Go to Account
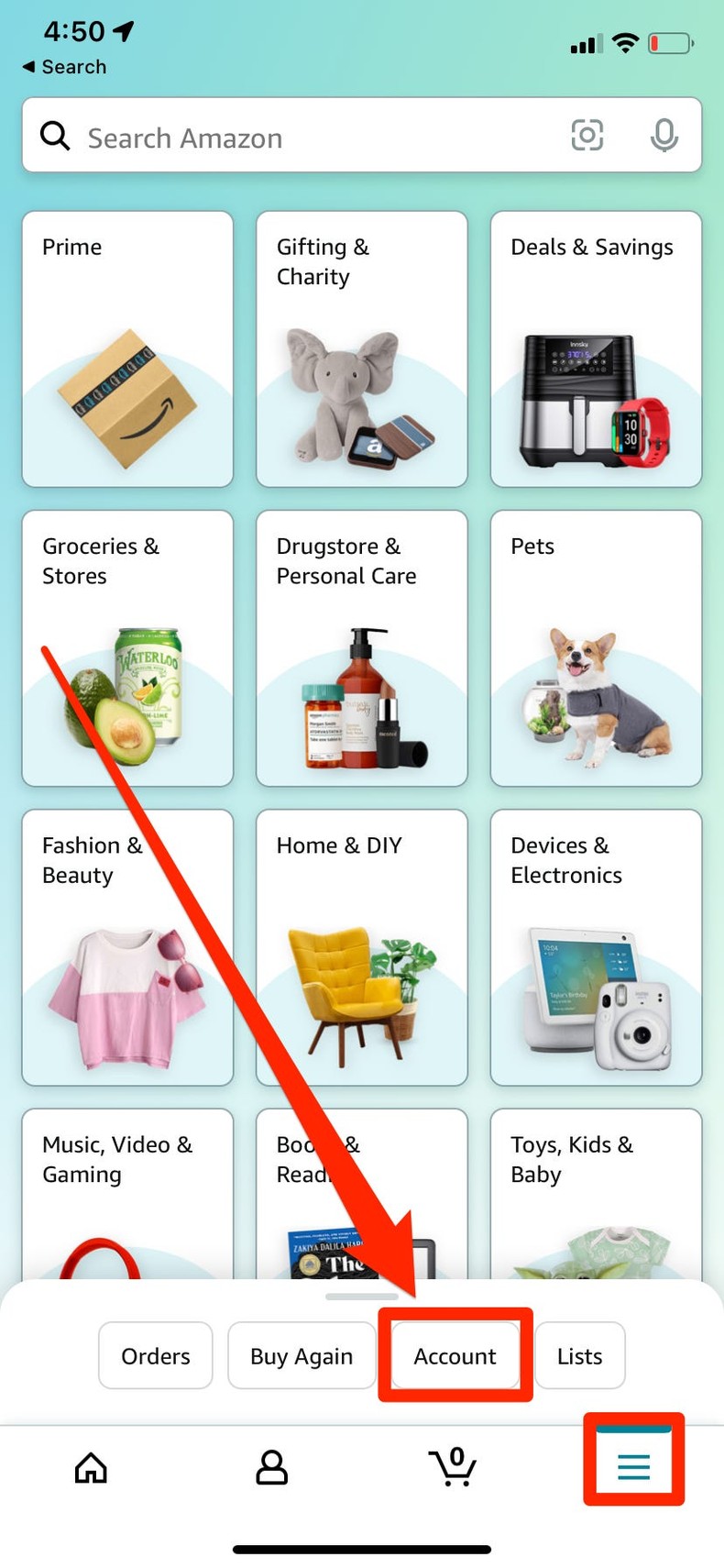Image resolution: width=724 pixels, height=1568 pixels. 455,1355
